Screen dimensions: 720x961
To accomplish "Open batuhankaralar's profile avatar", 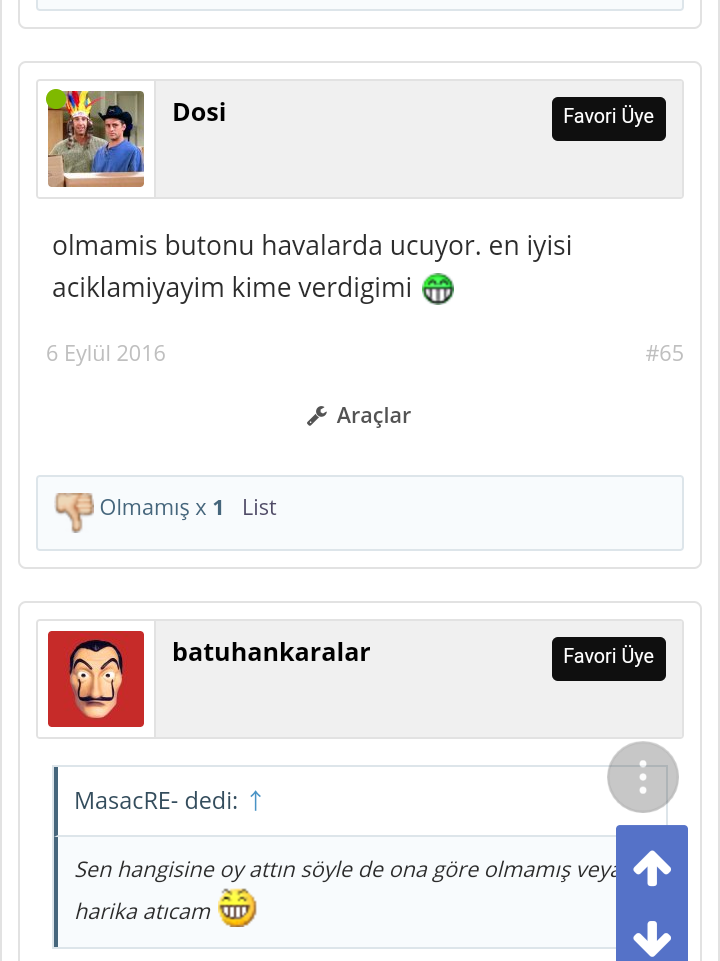I will pos(96,679).
